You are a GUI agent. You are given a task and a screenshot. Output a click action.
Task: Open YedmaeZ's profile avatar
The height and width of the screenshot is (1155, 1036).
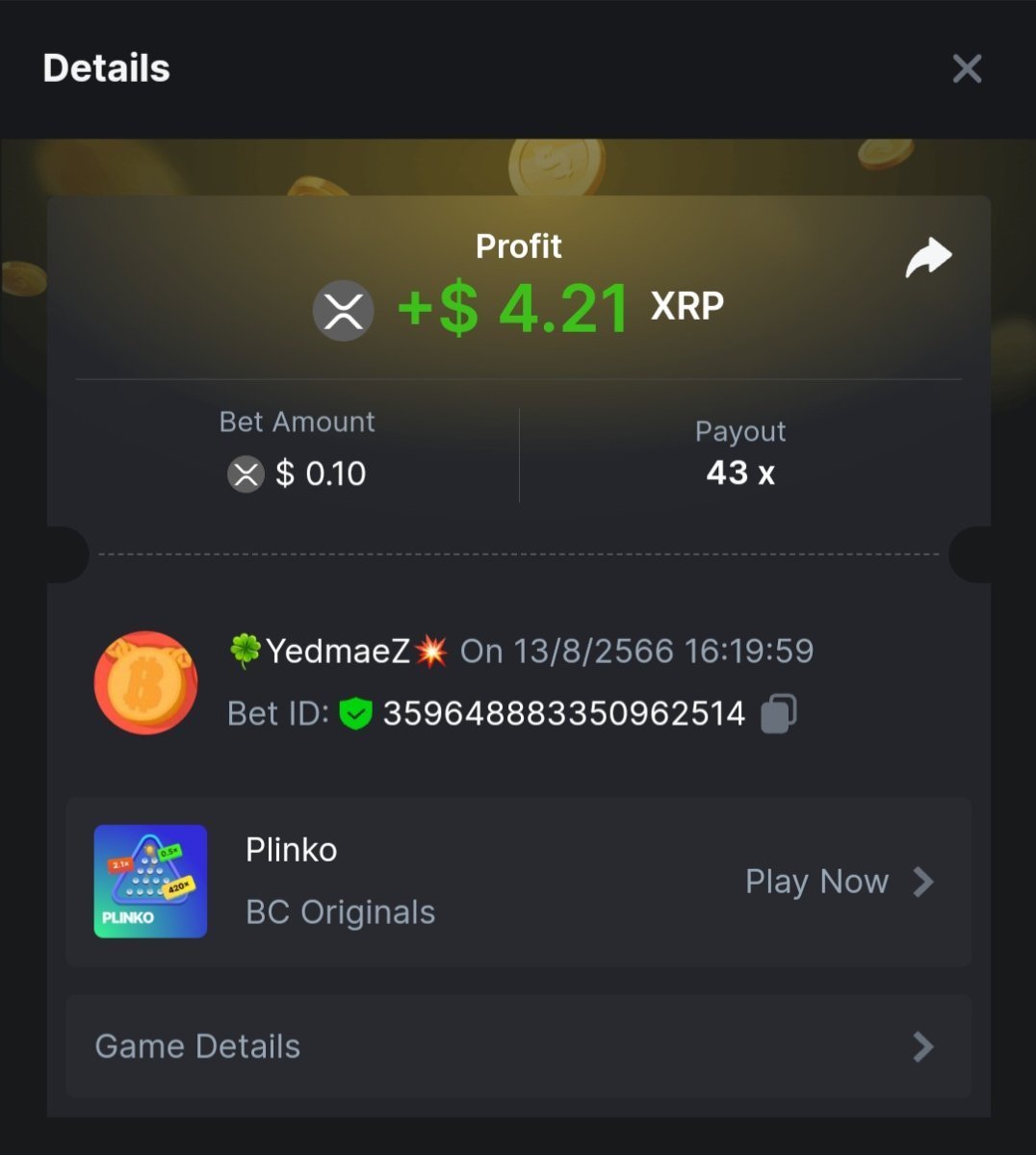pos(145,682)
